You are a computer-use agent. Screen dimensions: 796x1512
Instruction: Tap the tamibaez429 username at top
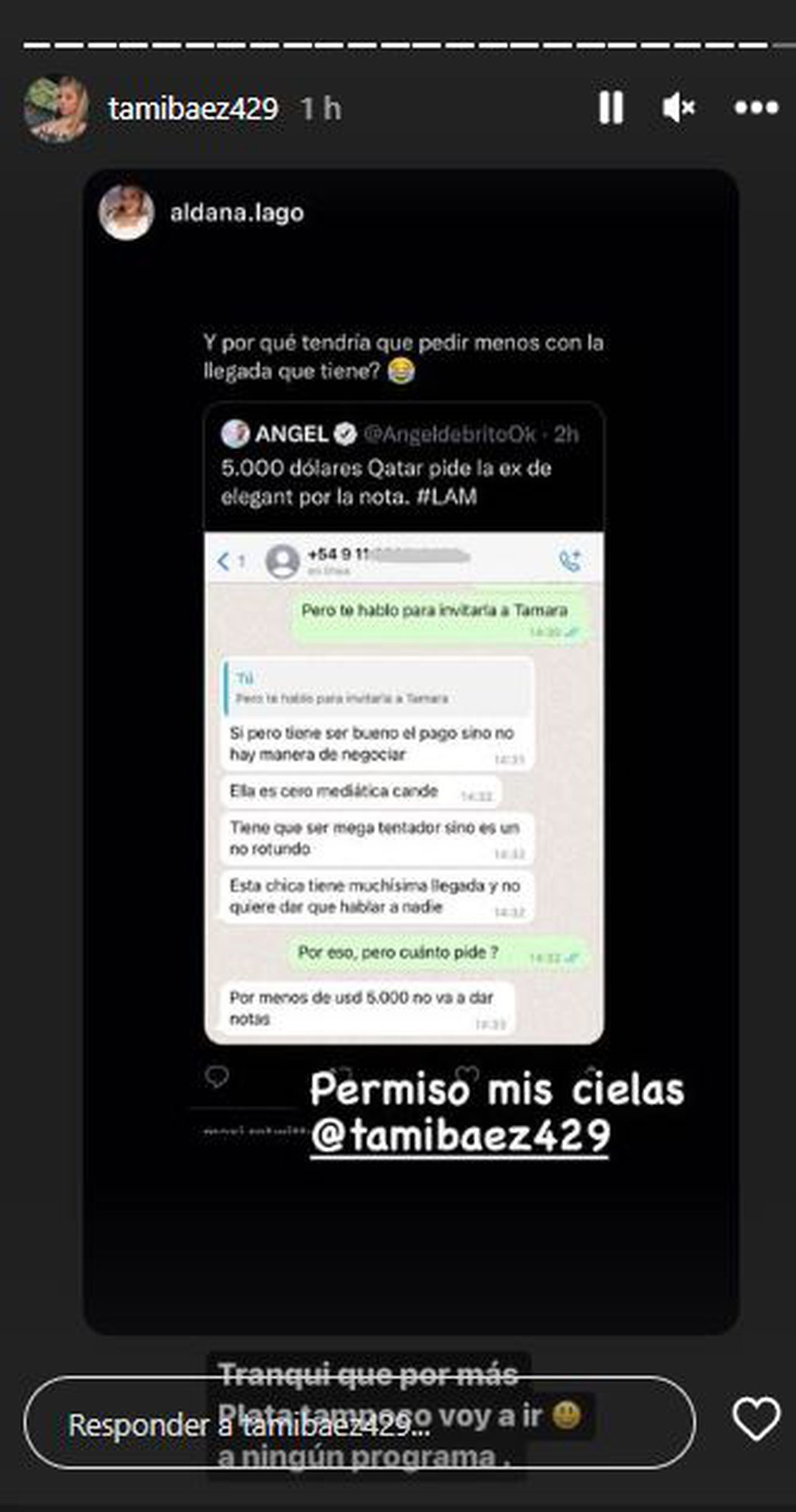point(193,109)
